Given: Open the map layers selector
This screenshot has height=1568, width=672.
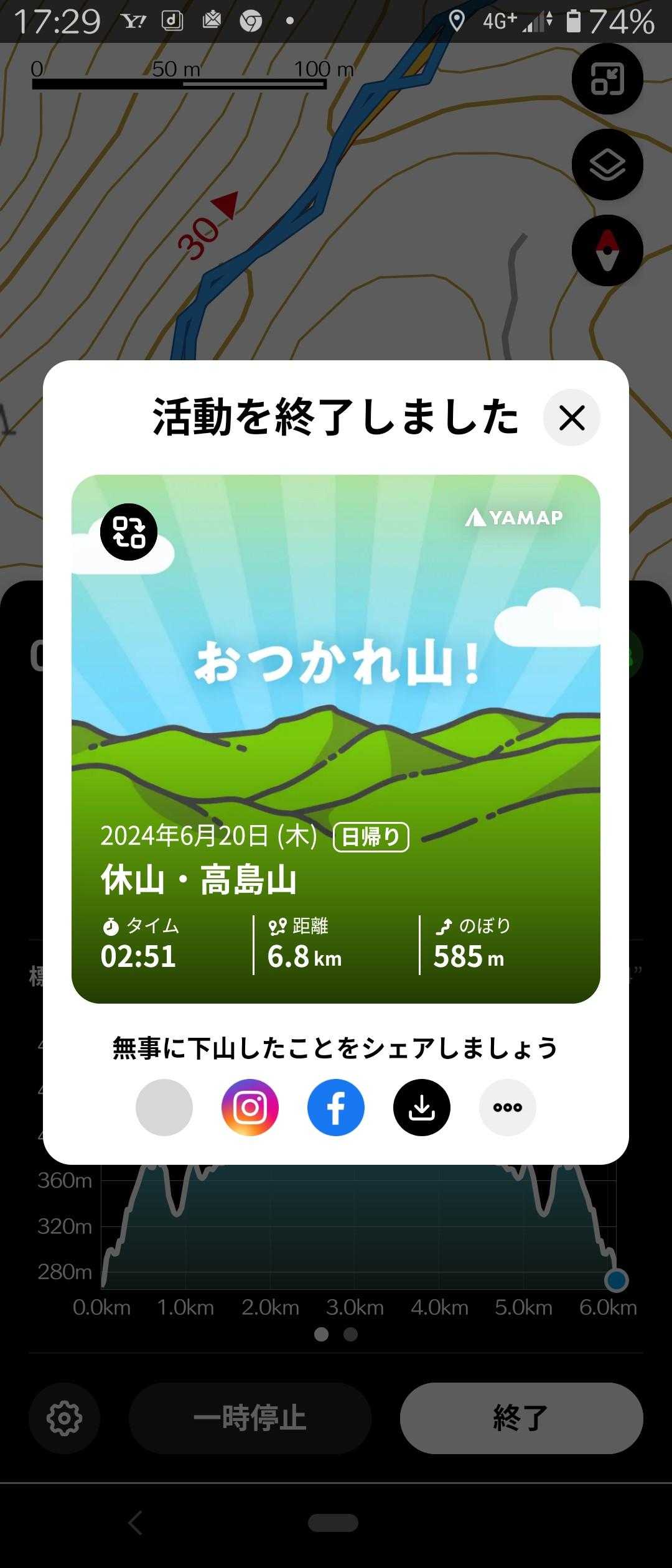Looking at the screenshot, I should [607, 165].
